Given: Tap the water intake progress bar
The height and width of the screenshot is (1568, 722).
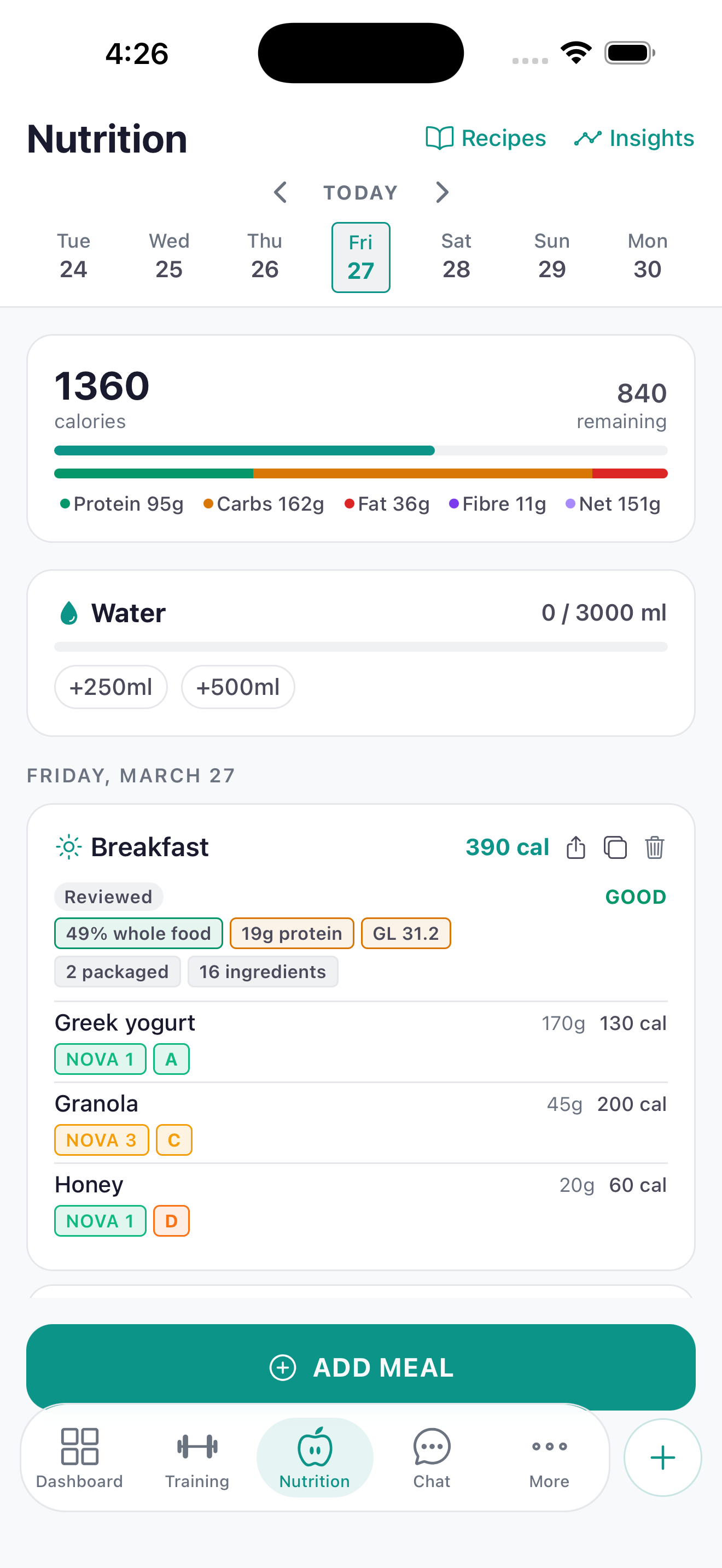Looking at the screenshot, I should coord(360,646).
